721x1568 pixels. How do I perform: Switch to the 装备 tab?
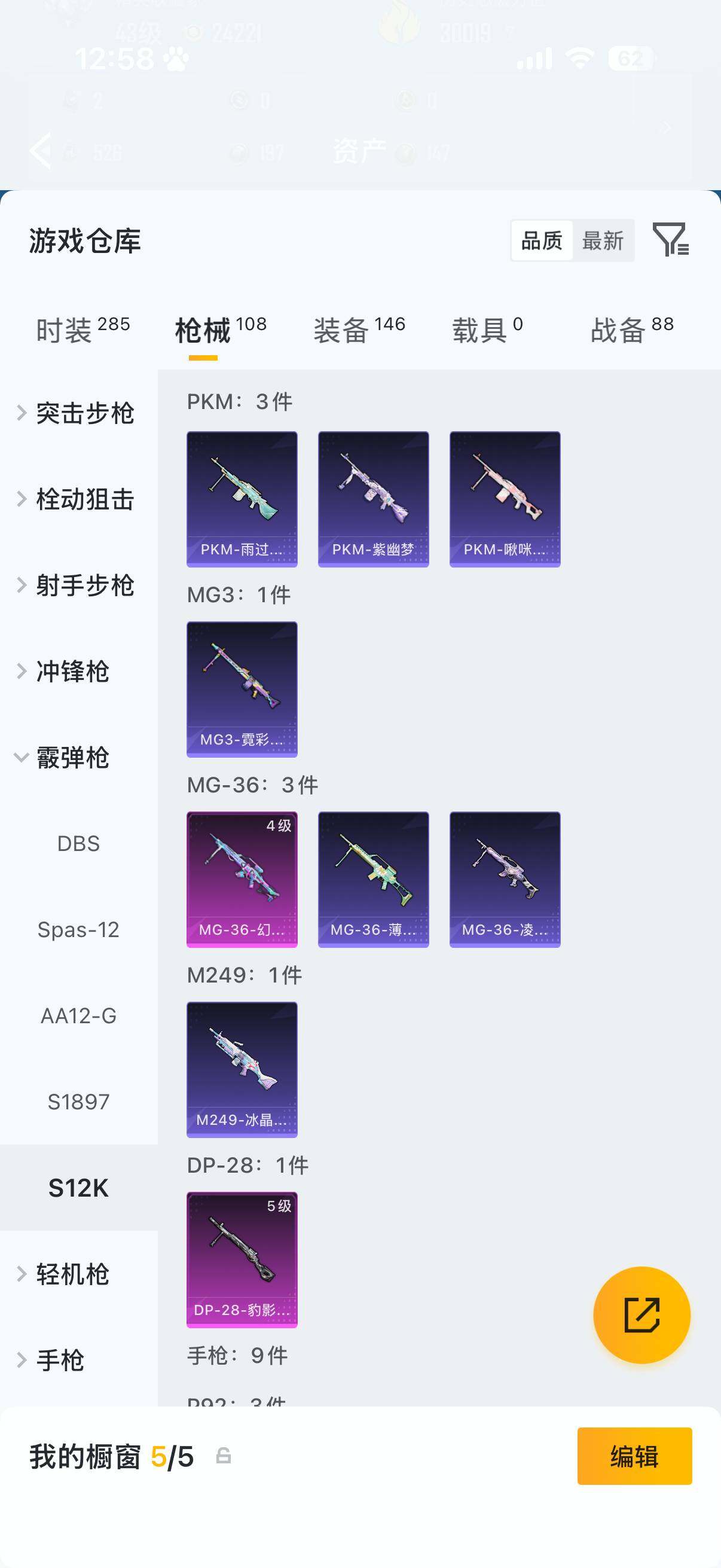(359, 330)
